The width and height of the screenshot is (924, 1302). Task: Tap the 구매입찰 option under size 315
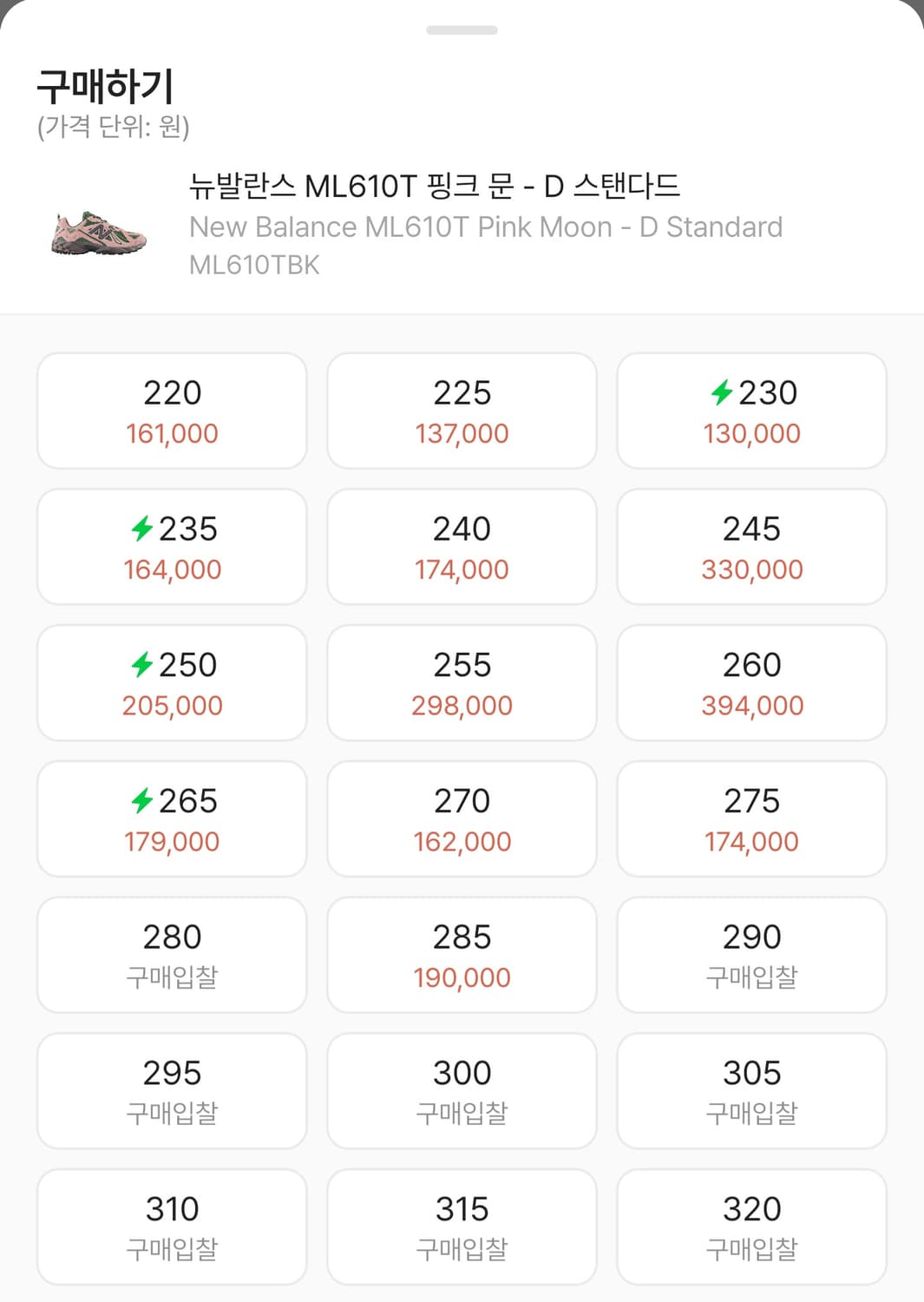pyautogui.click(x=462, y=1226)
